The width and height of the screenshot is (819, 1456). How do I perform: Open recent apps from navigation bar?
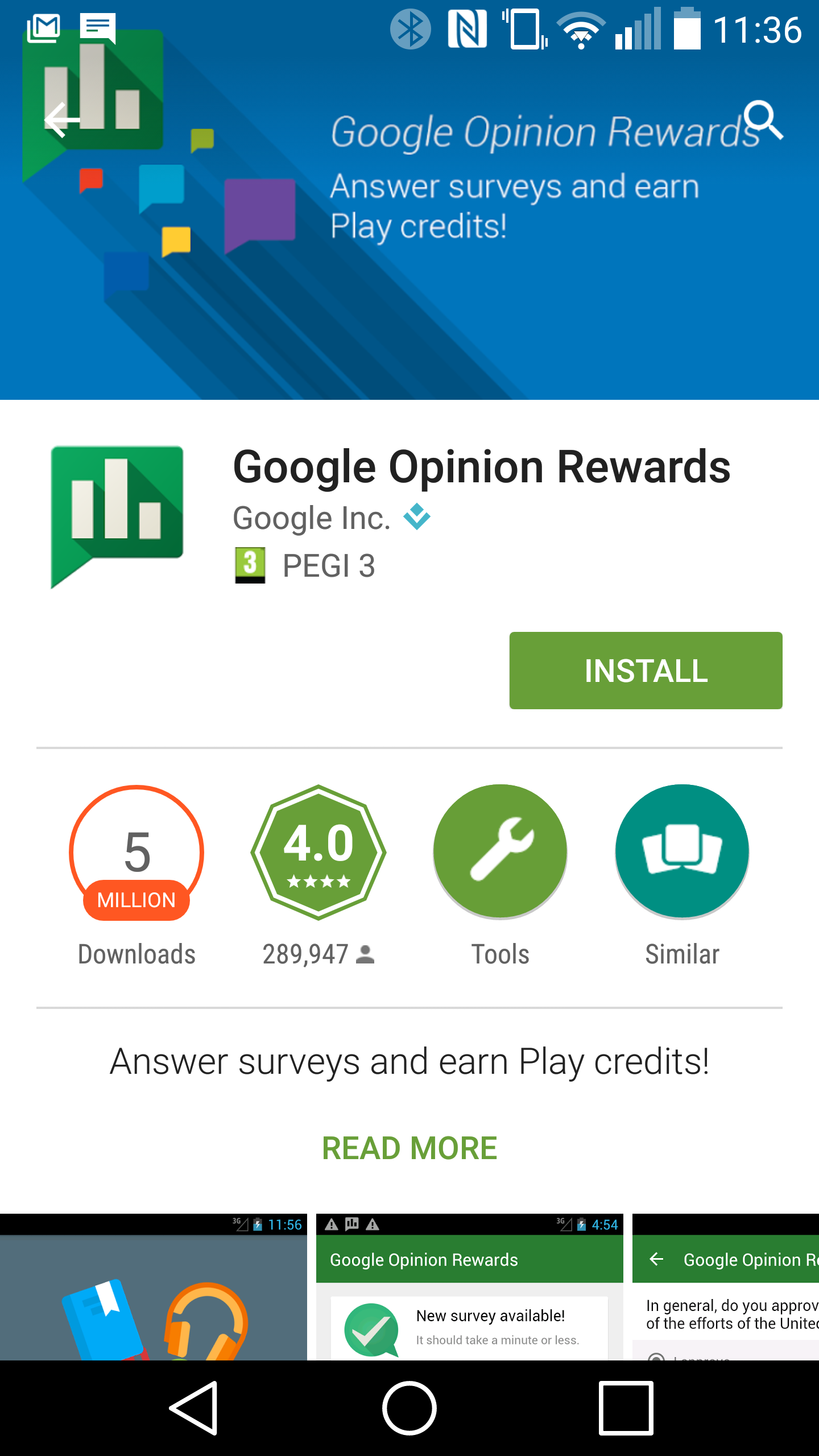click(626, 1408)
